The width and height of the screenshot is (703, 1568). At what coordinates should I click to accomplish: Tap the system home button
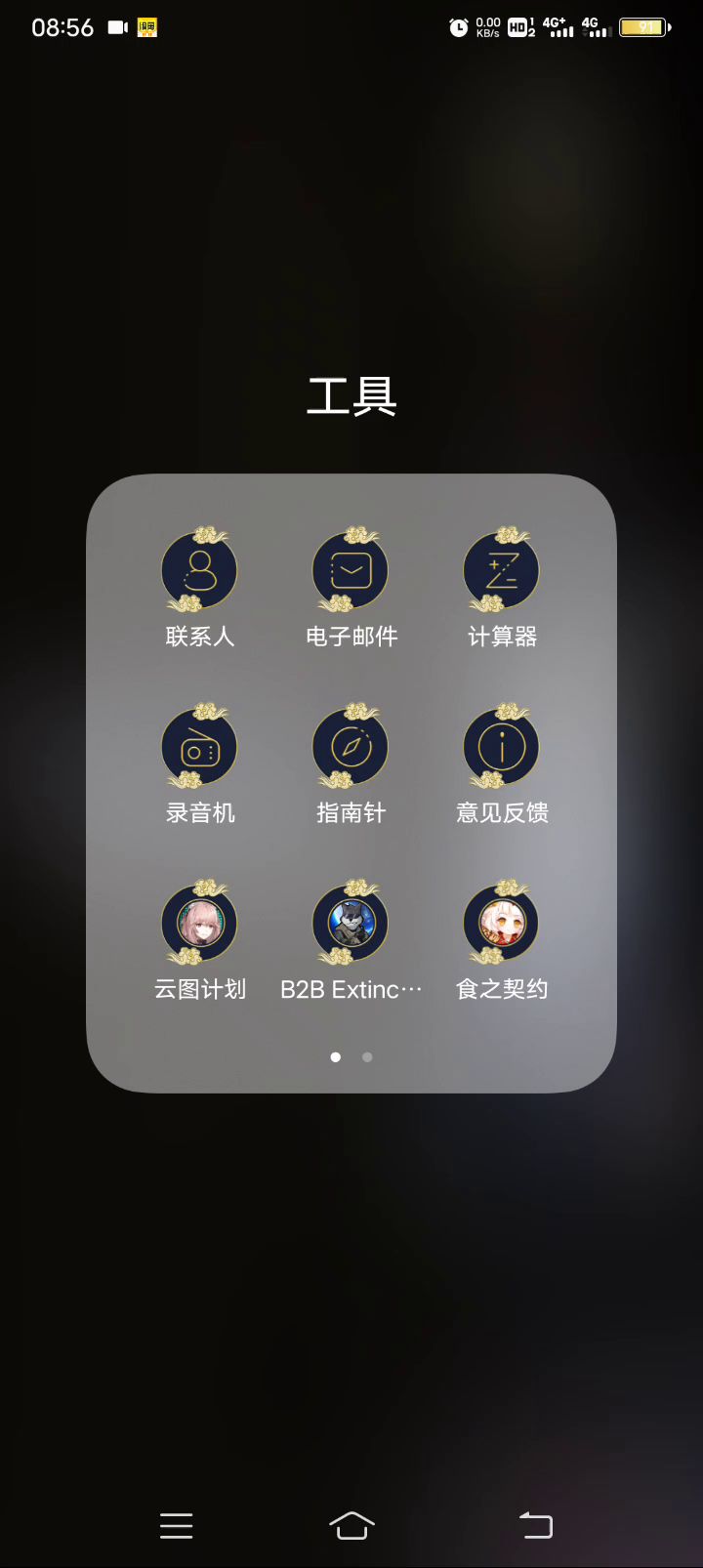pos(351,1525)
